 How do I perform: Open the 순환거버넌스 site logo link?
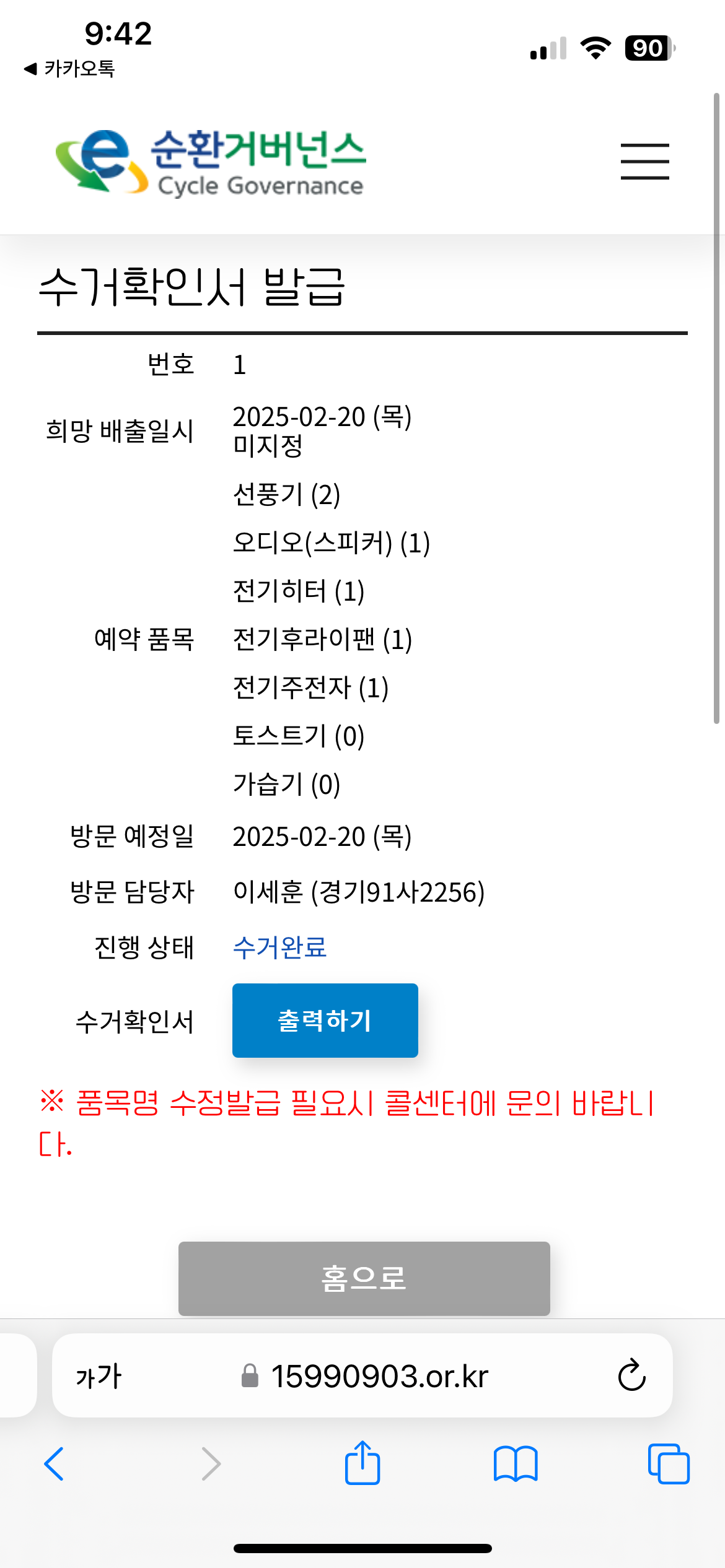211,162
